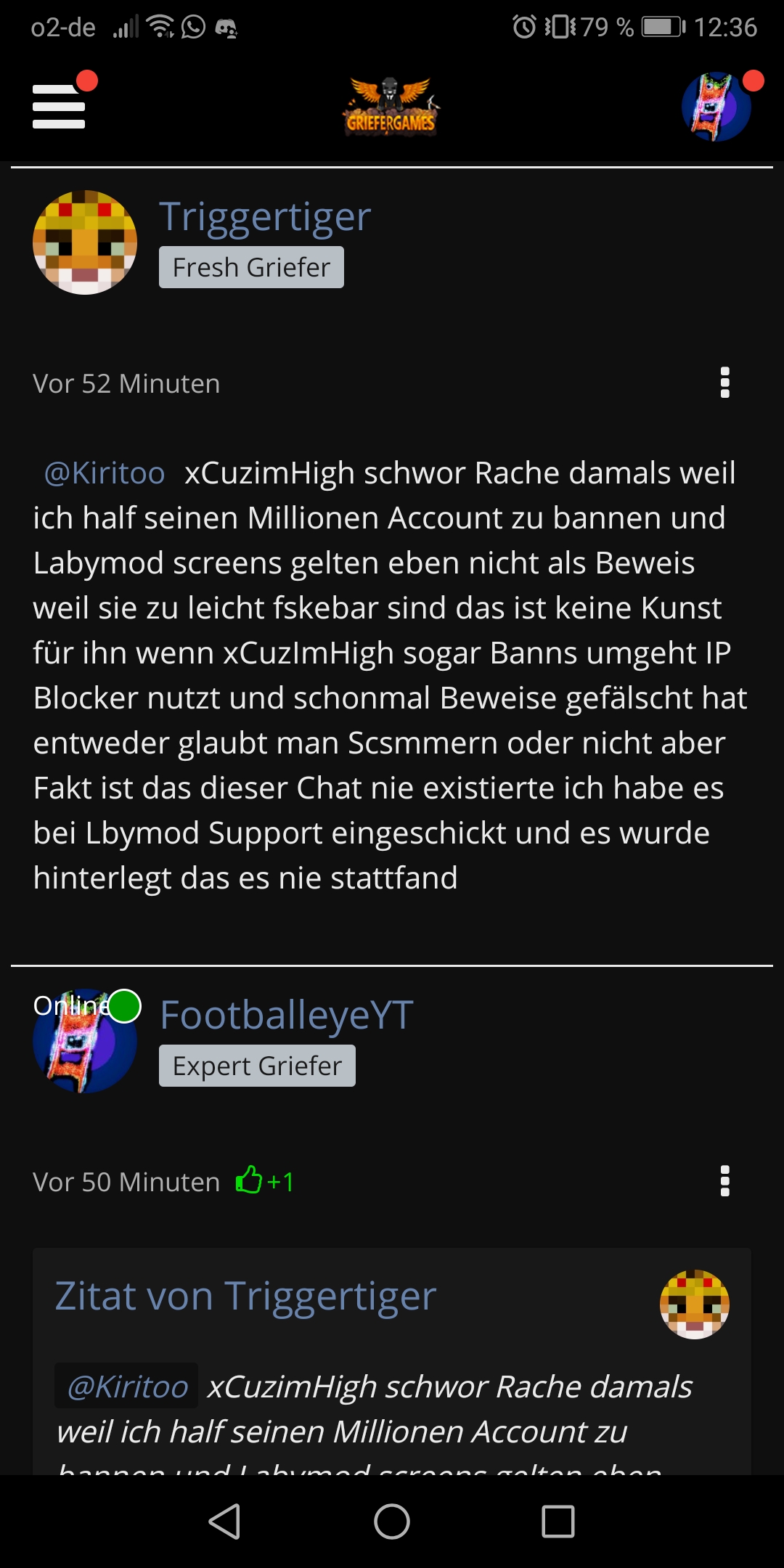Viewport: 784px width, 1568px height.
Task: Open the options menu on FootballeyeYT's post
Action: 724,1181
